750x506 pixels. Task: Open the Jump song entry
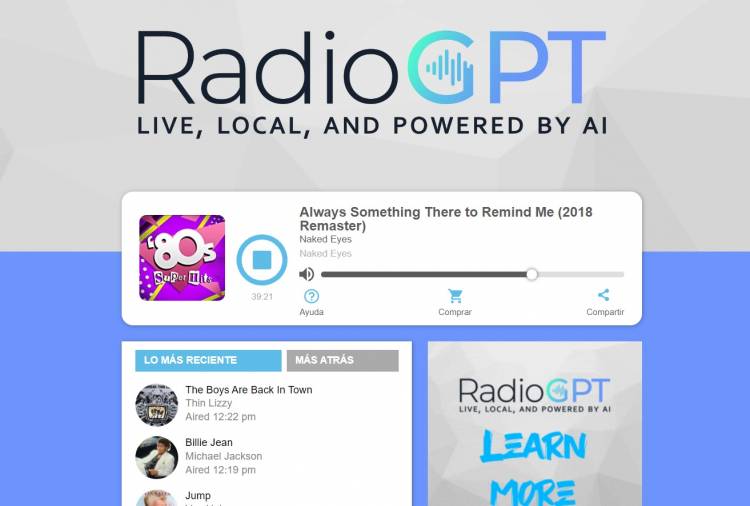click(x=198, y=496)
